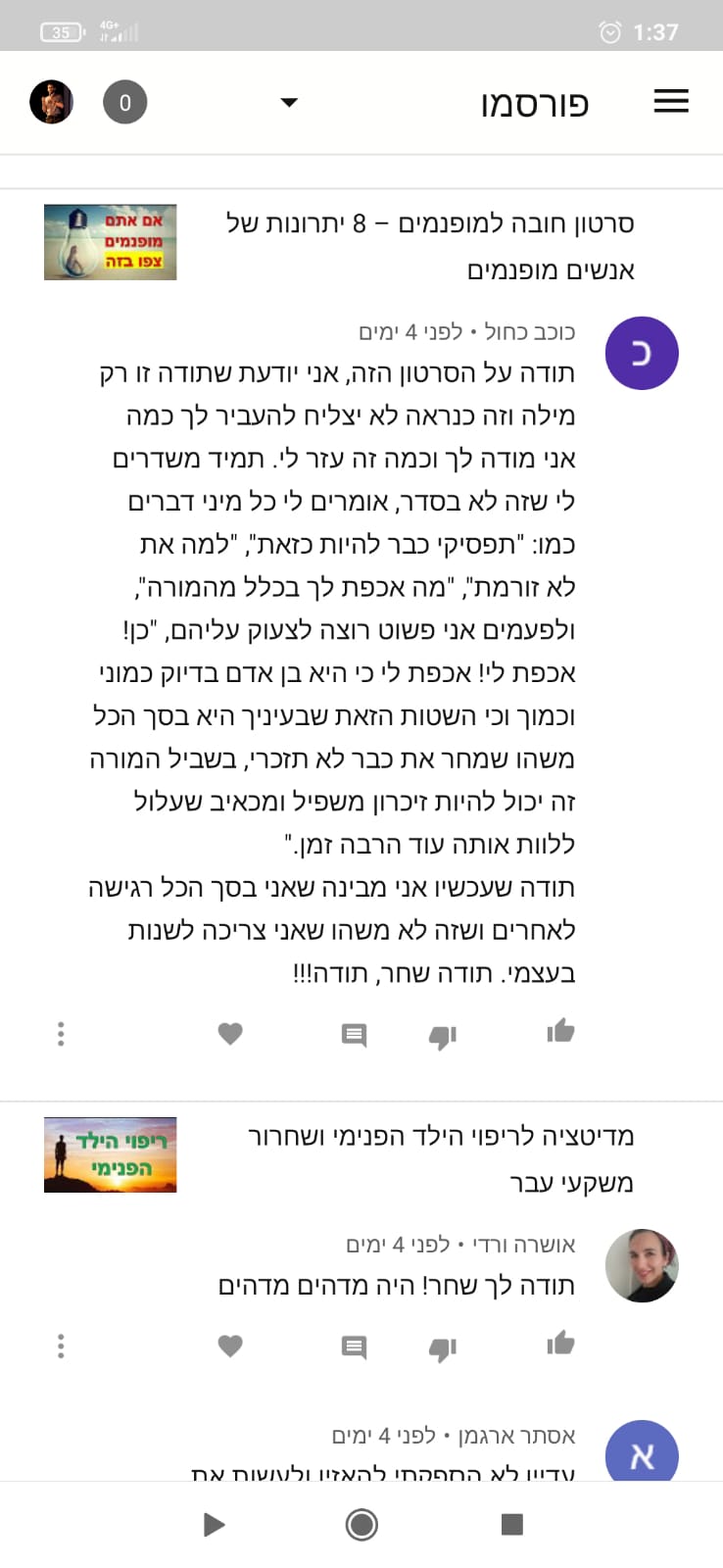
Task: Open more options for כוכב כחול's comment
Action: pos(61,1034)
